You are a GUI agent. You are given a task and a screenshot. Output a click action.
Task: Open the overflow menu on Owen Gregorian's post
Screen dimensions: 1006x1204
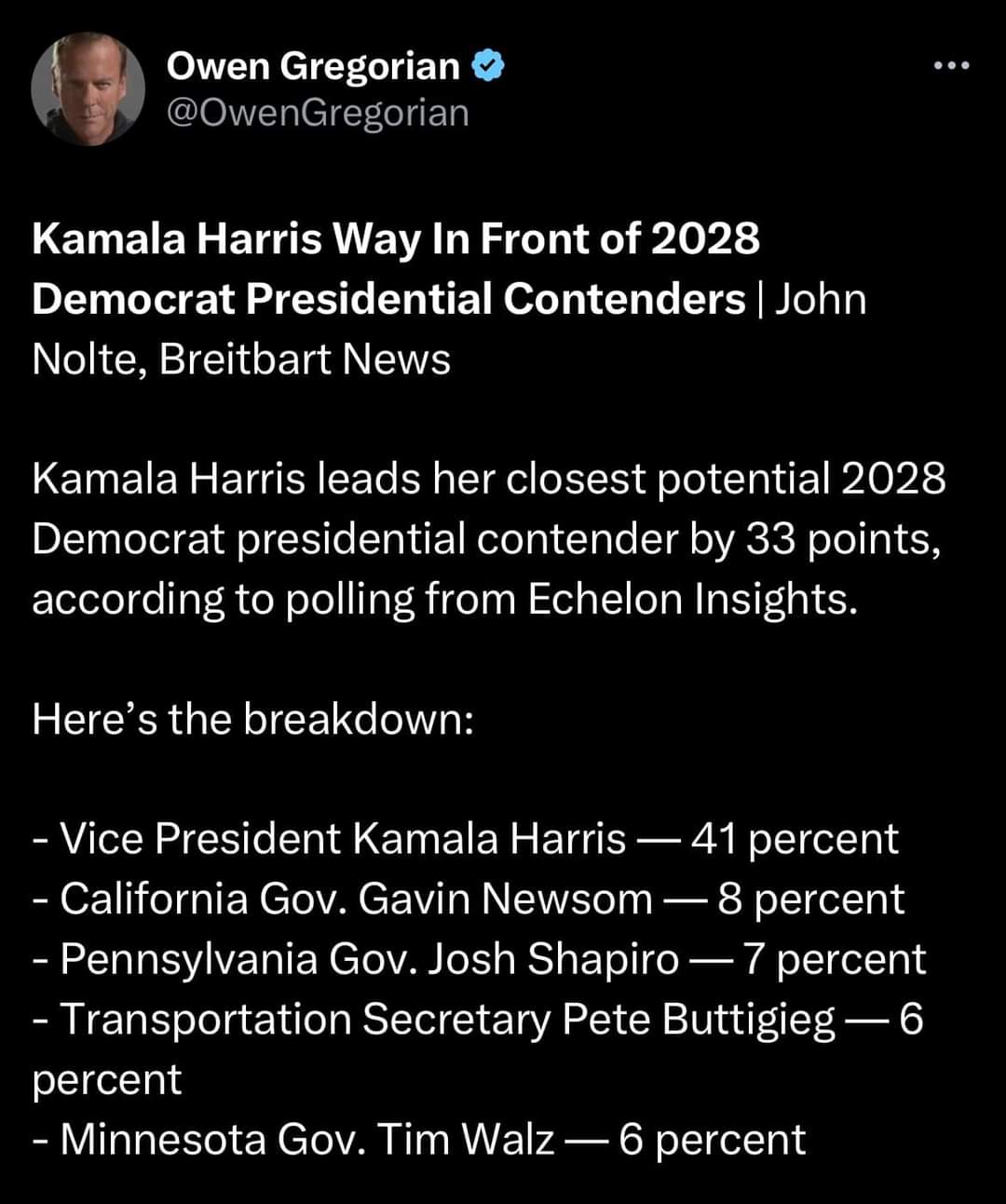point(952,65)
